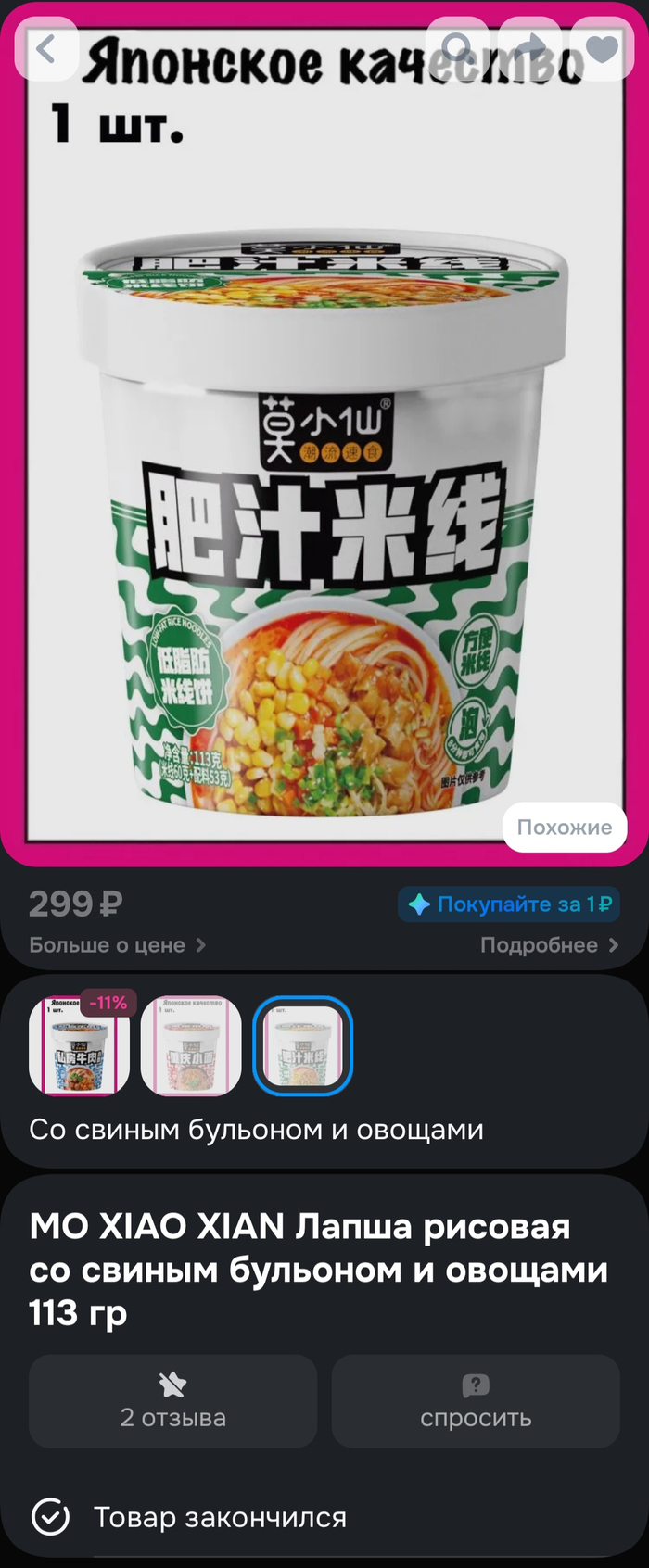Open Подробнее link
The height and width of the screenshot is (1568, 649).
tap(549, 945)
